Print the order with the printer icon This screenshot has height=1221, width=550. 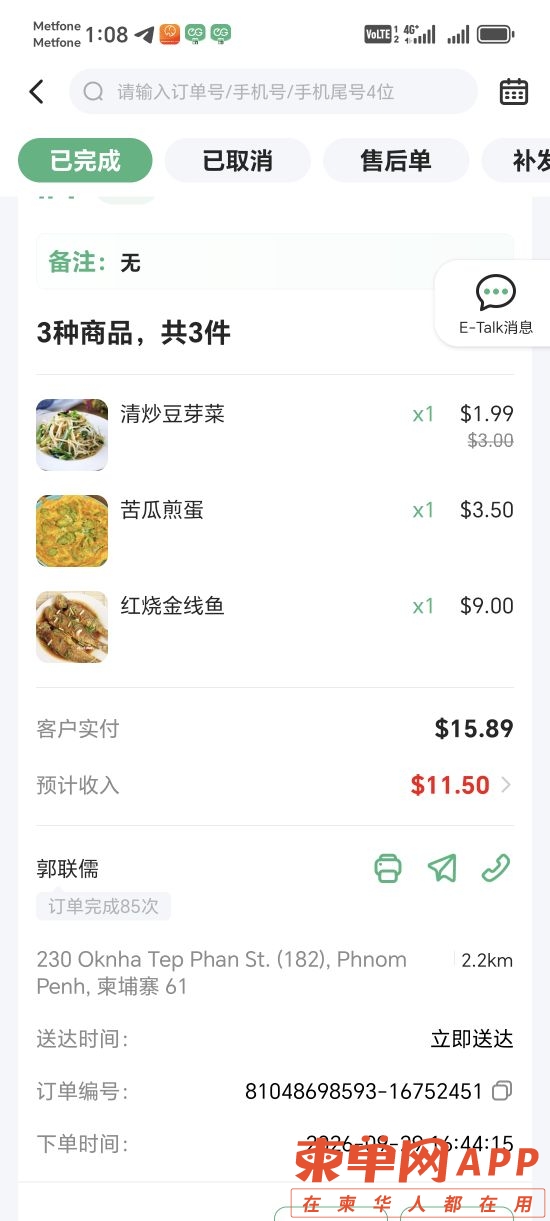pyautogui.click(x=388, y=868)
